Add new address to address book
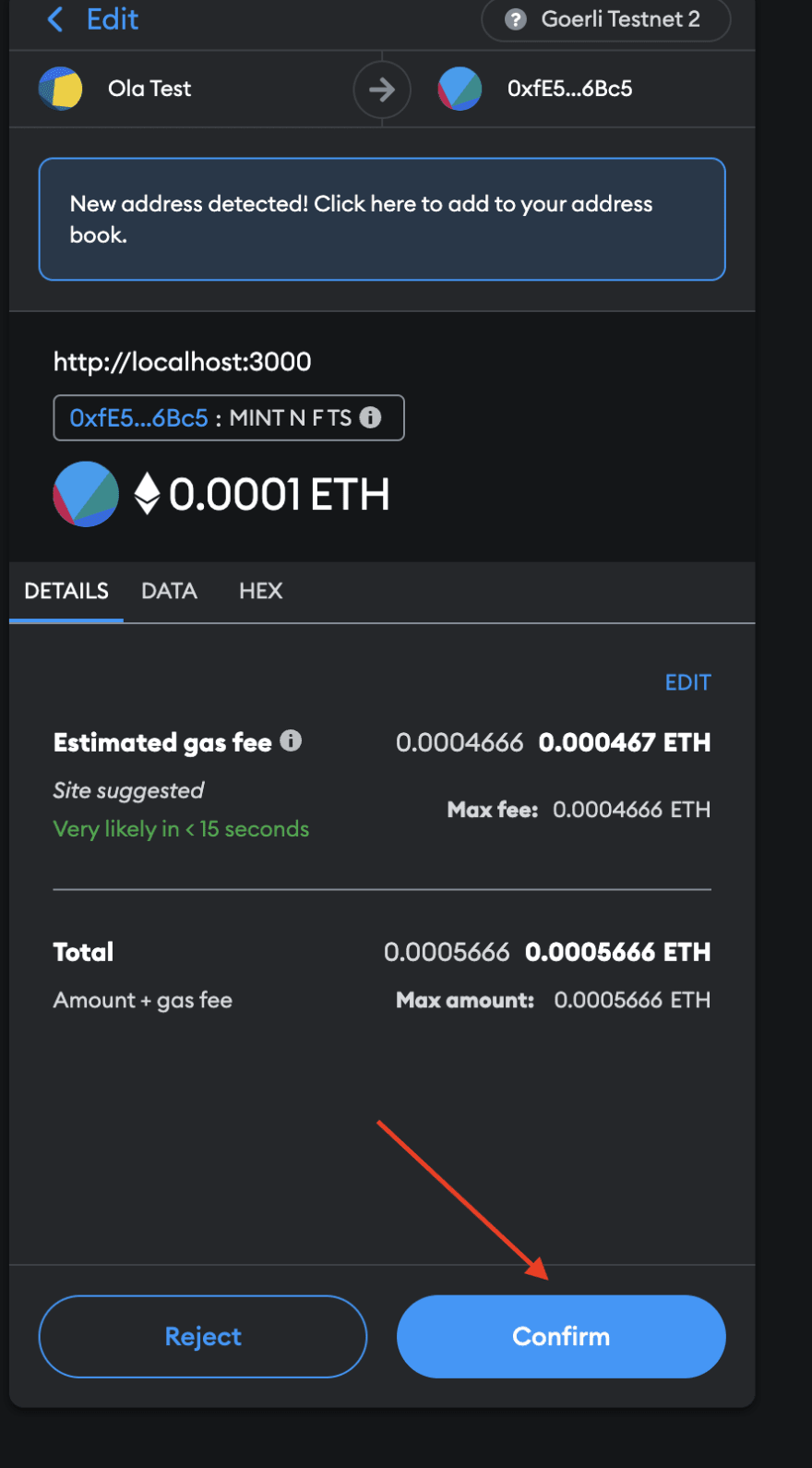The width and height of the screenshot is (812, 1468). coord(381,219)
